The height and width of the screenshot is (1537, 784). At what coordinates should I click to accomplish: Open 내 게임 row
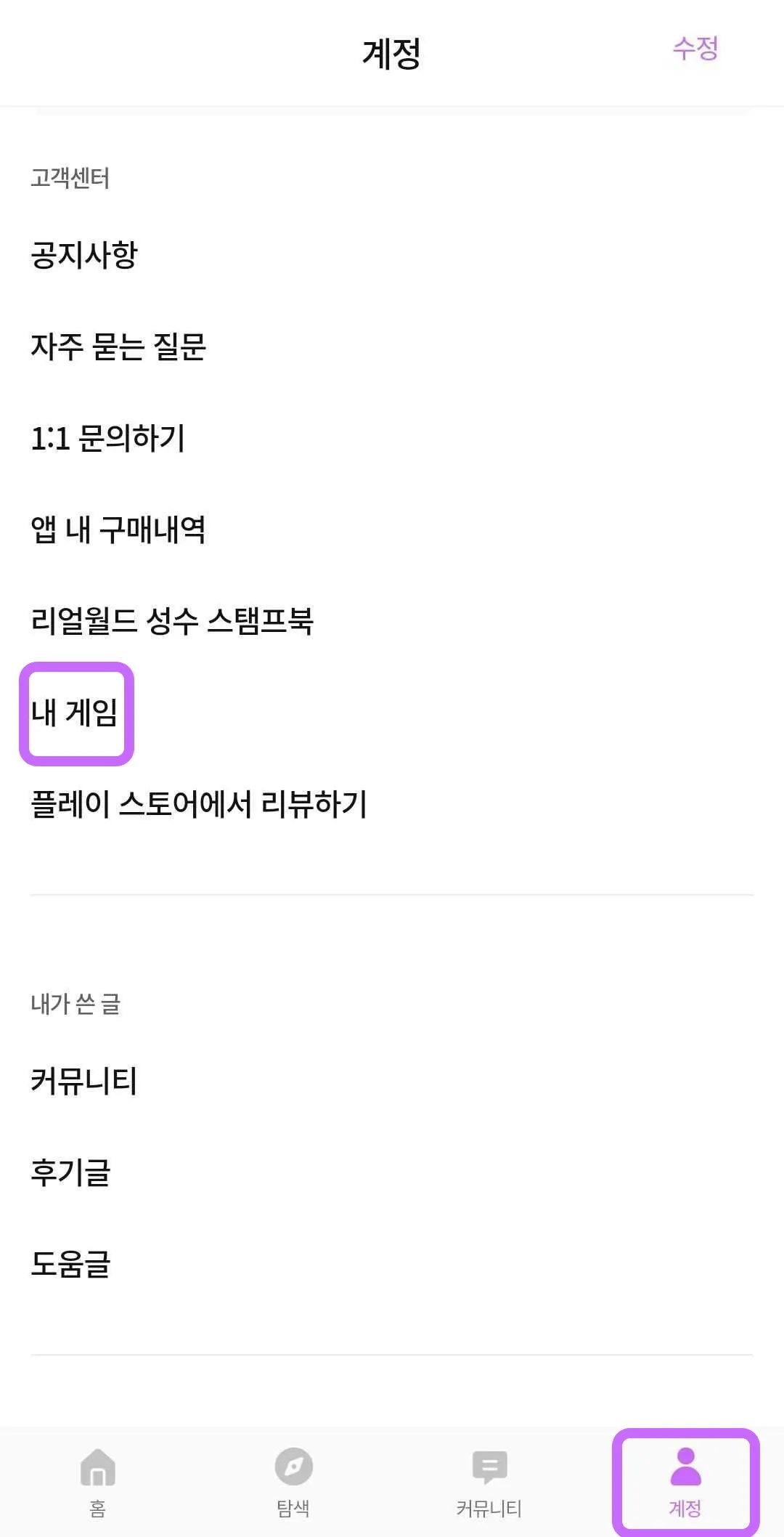pos(75,713)
